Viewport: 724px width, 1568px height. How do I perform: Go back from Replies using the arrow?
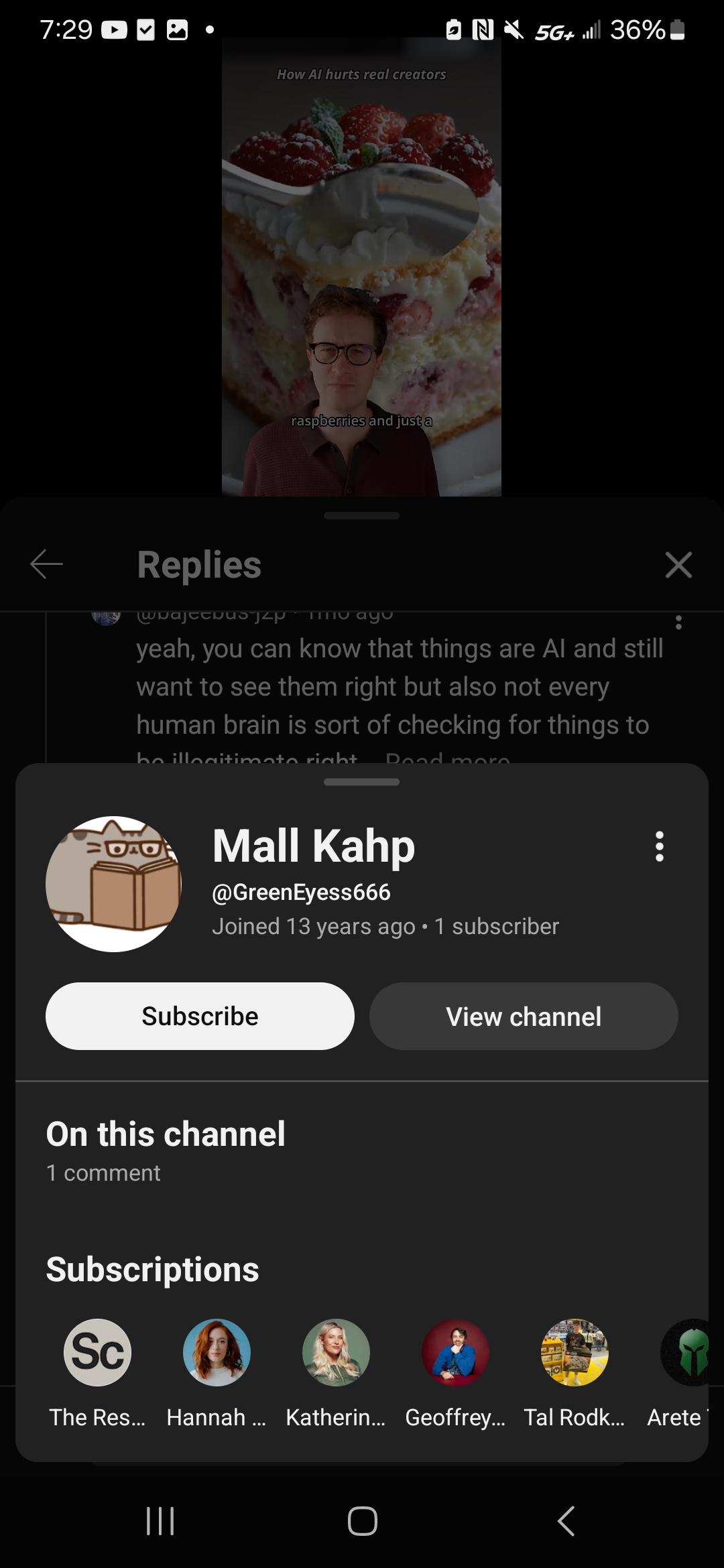pos(46,564)
